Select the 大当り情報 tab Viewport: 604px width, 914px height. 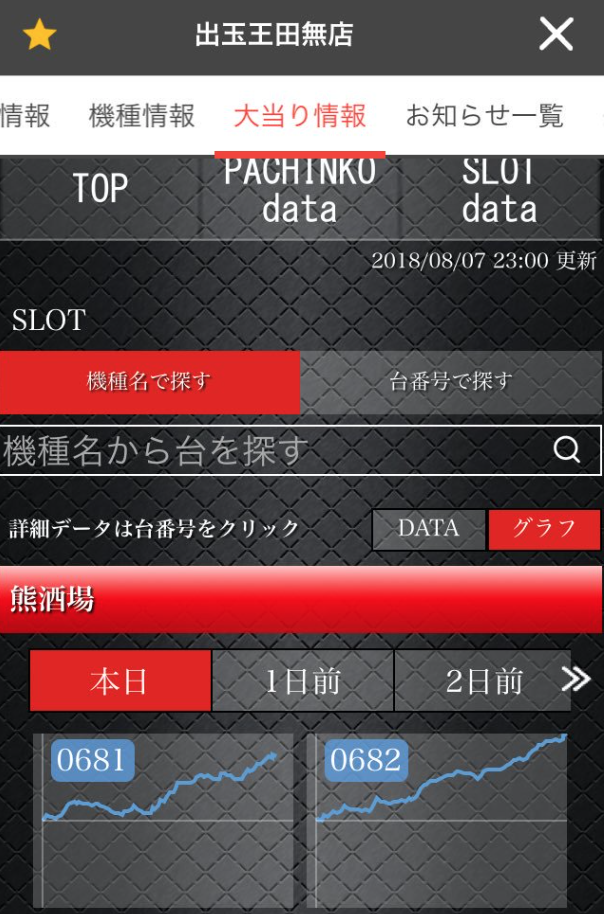coord(300,116)
